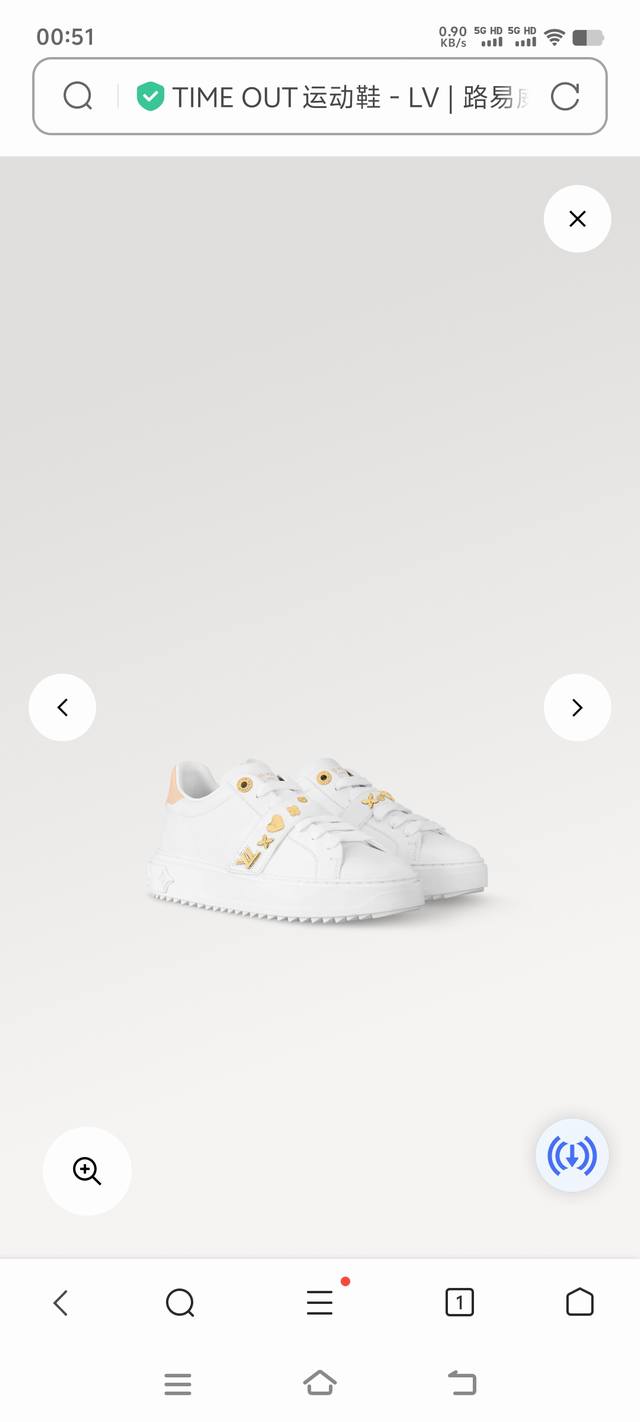Screen dimensions: 640x1422
Task: Open recent apps from system bar
Action: (178, 1384)
